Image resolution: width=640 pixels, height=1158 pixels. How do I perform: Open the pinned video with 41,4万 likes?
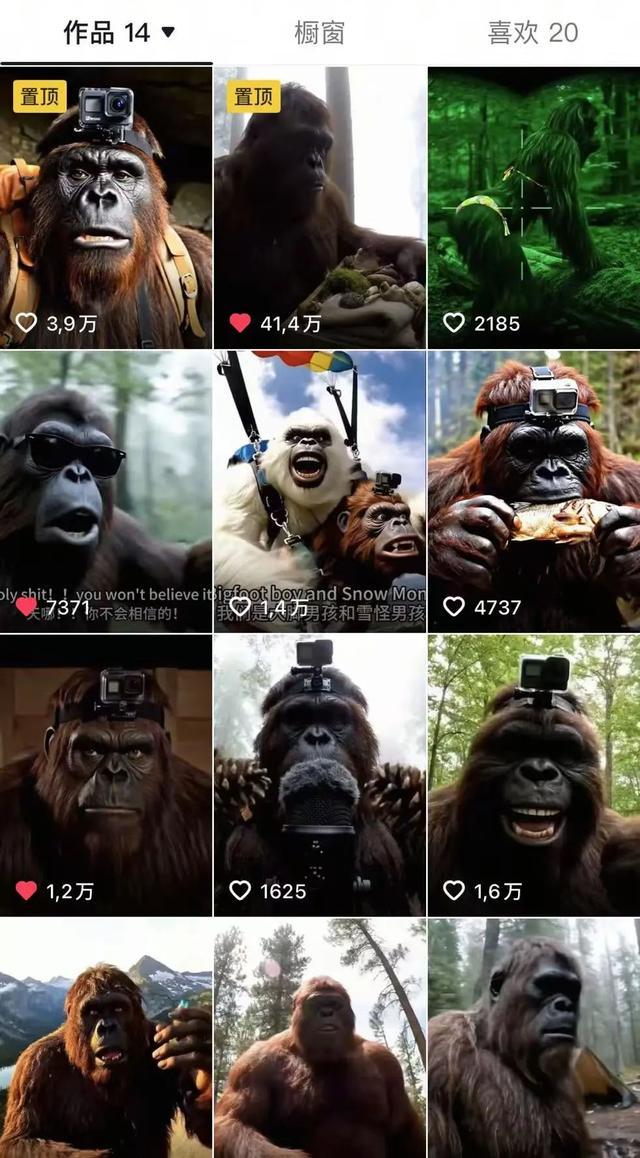click(x=320, y=207)
